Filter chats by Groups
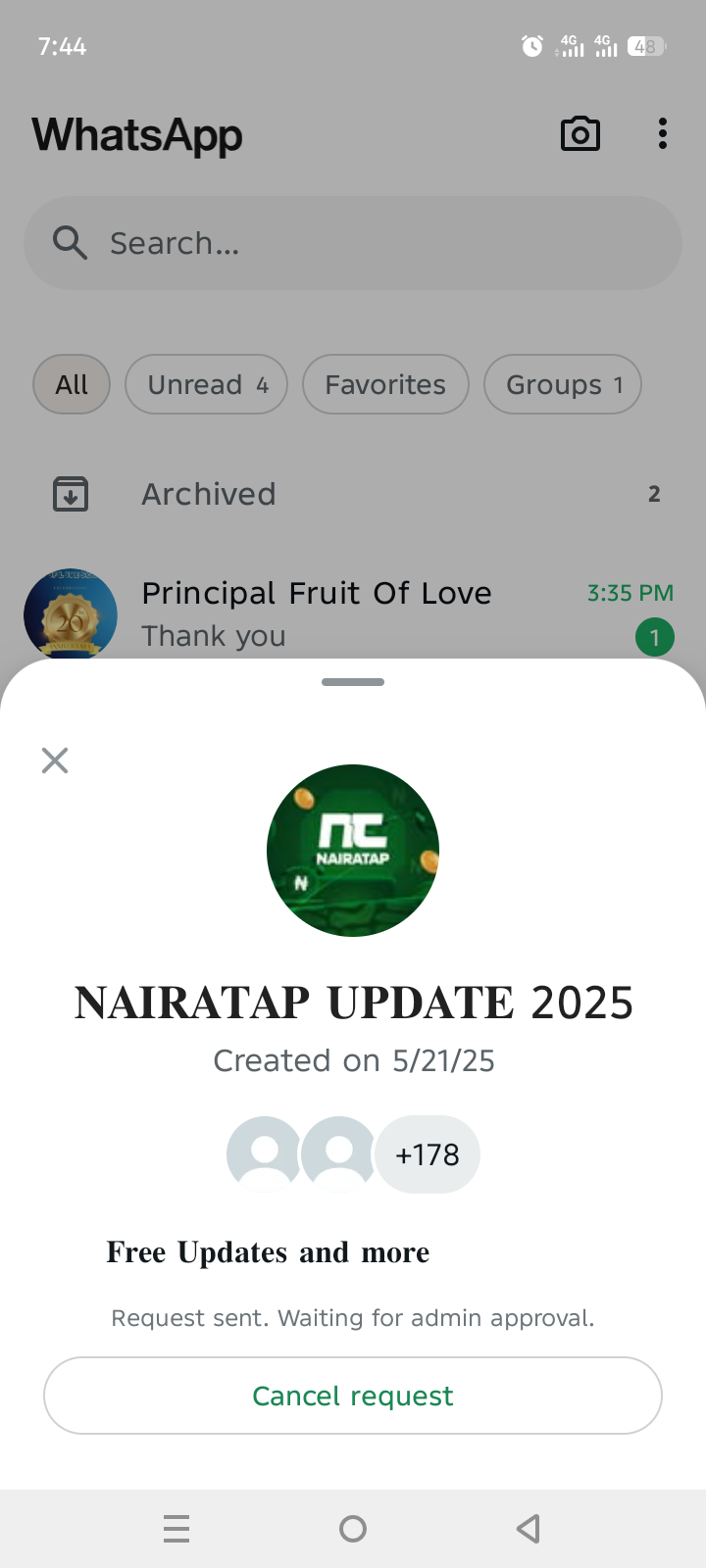The height and width of the screenshot is (1568, 706). (x=563, y=384)
